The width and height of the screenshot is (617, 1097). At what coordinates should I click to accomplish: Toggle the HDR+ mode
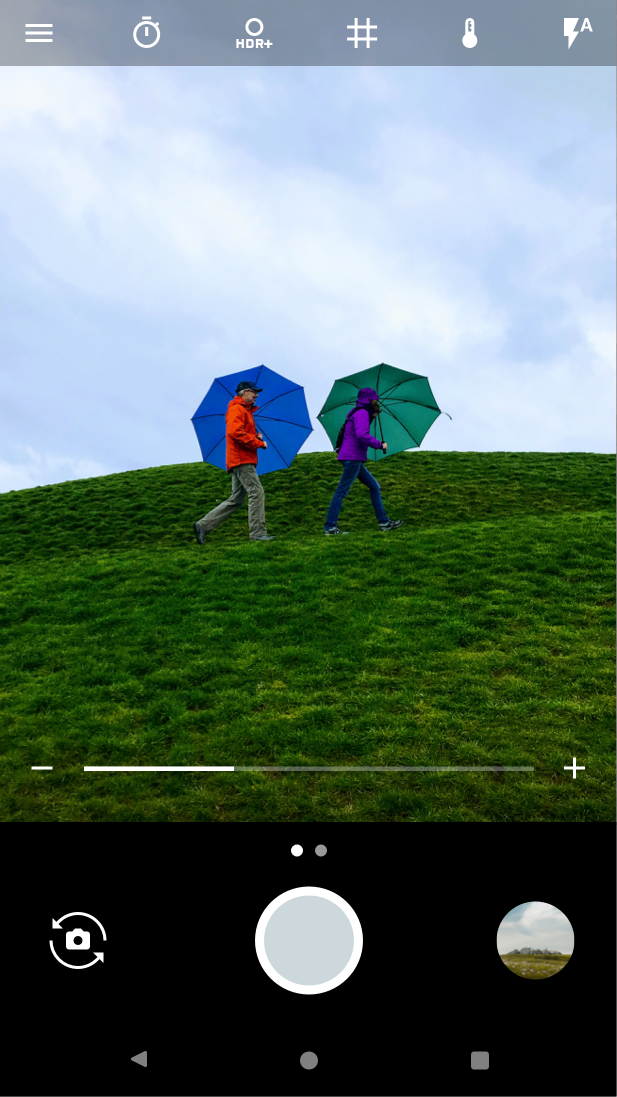point(254,33)
